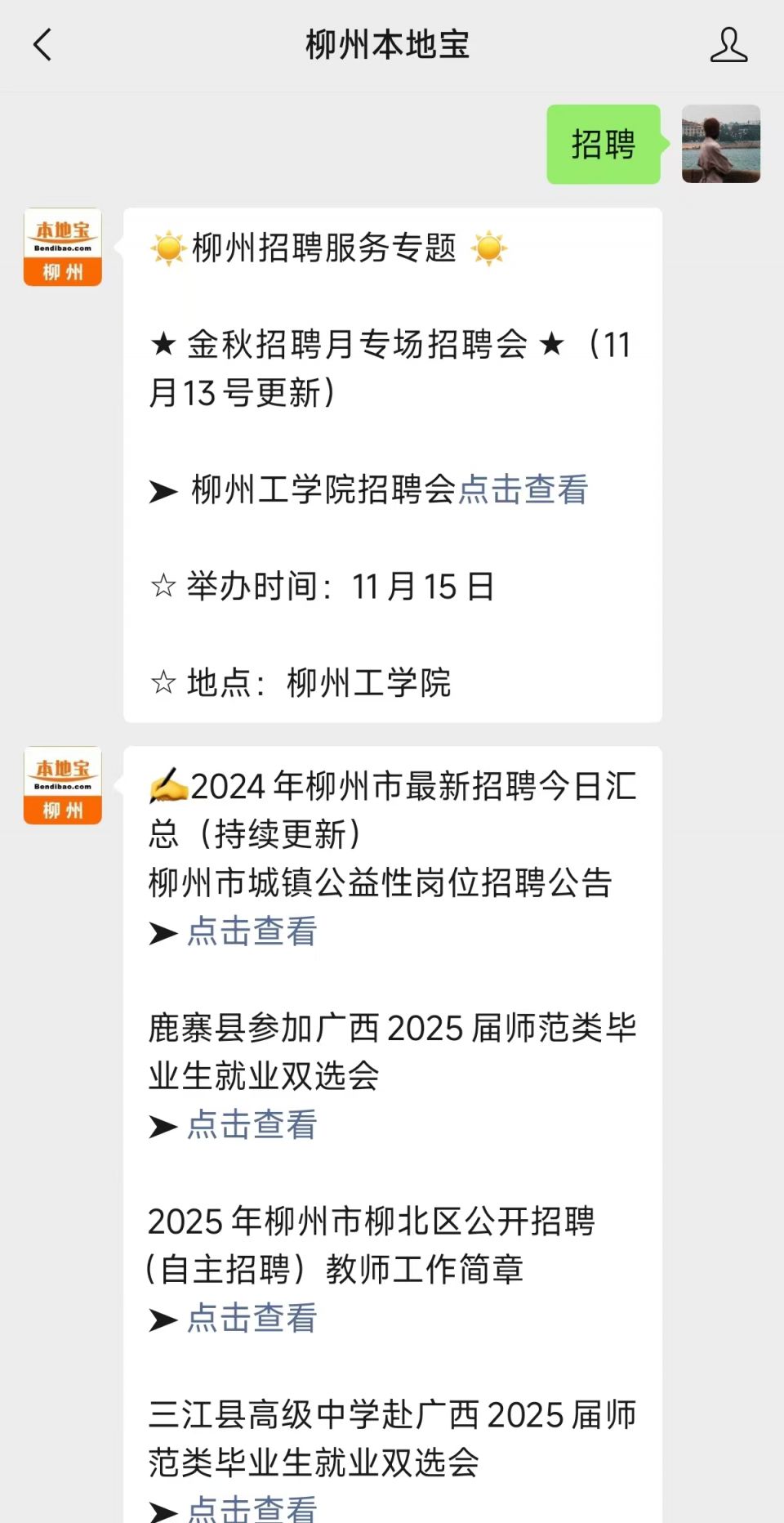The height and width of the screenshot is (1523, 784).
Task: Tap the writing-hand emoji before 2024 年柳州市最新招聘
Action: tap(167, 786)
